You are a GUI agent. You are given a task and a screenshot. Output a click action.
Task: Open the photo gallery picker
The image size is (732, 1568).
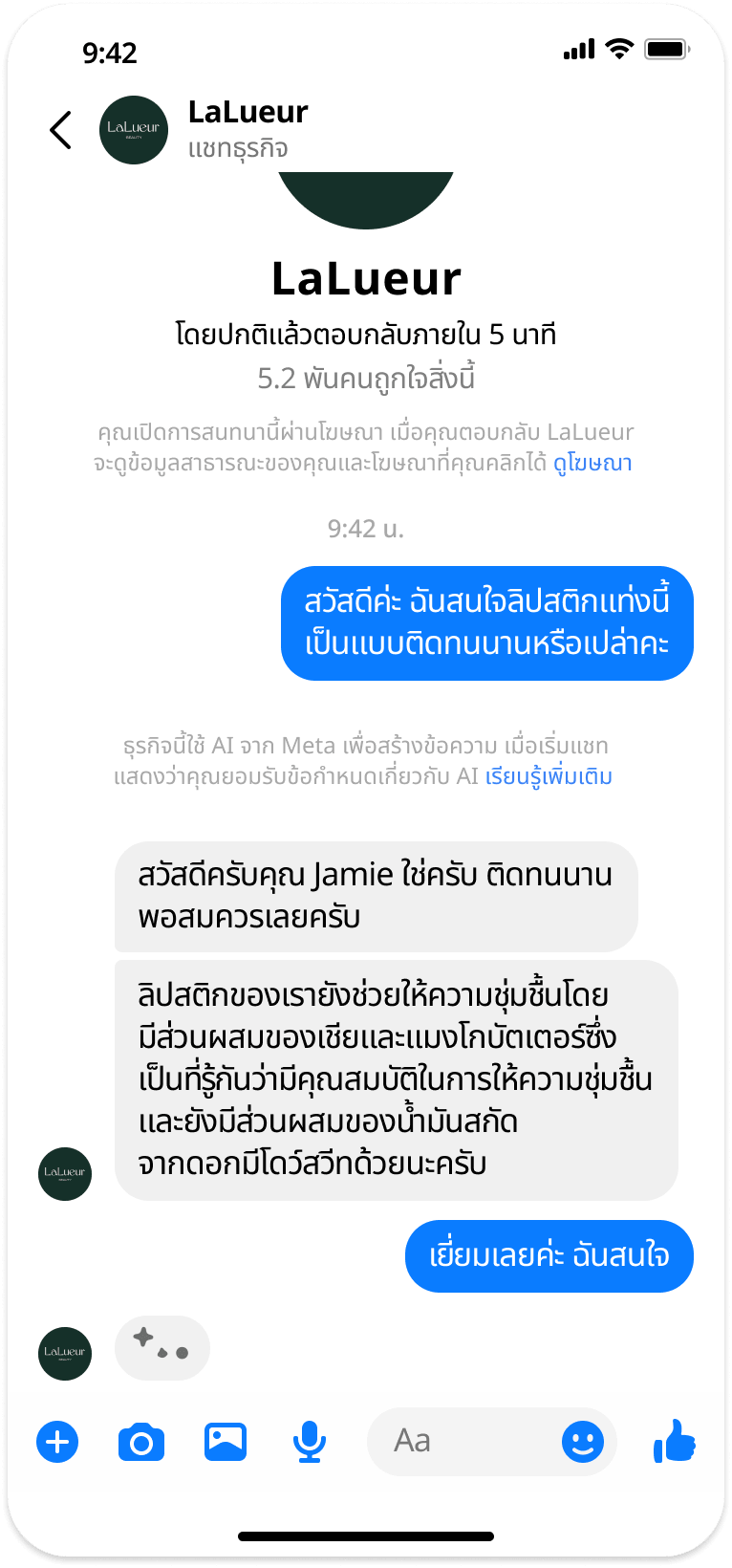click(x=226, y=1442)
